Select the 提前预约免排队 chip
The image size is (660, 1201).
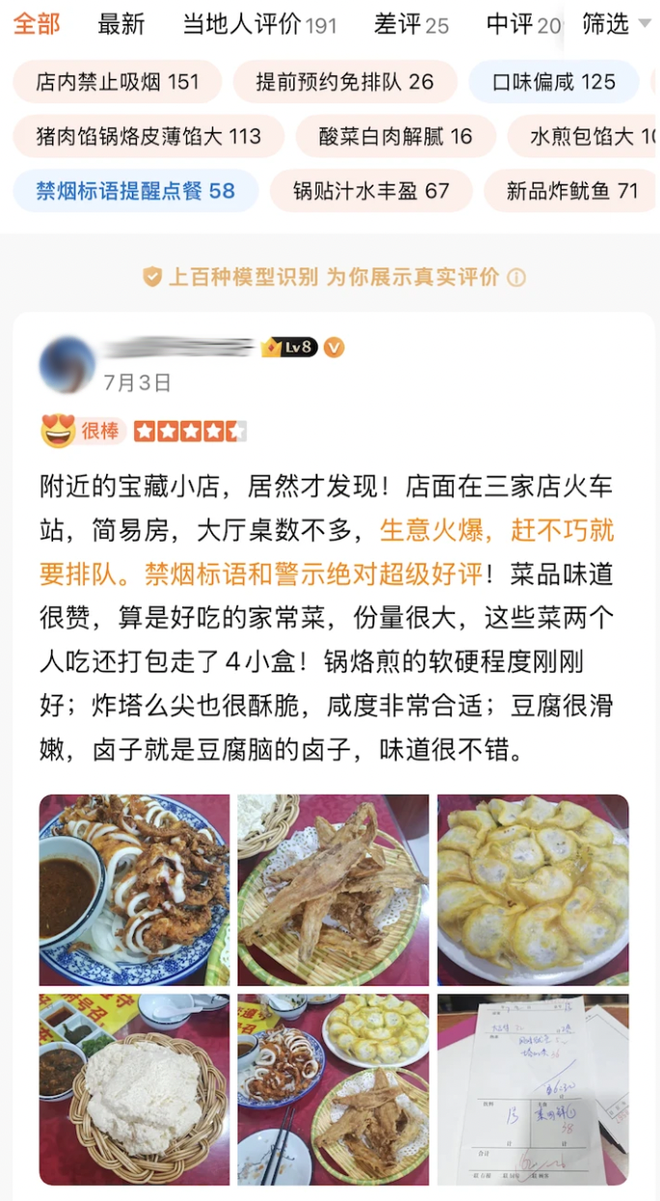point(345,82)
